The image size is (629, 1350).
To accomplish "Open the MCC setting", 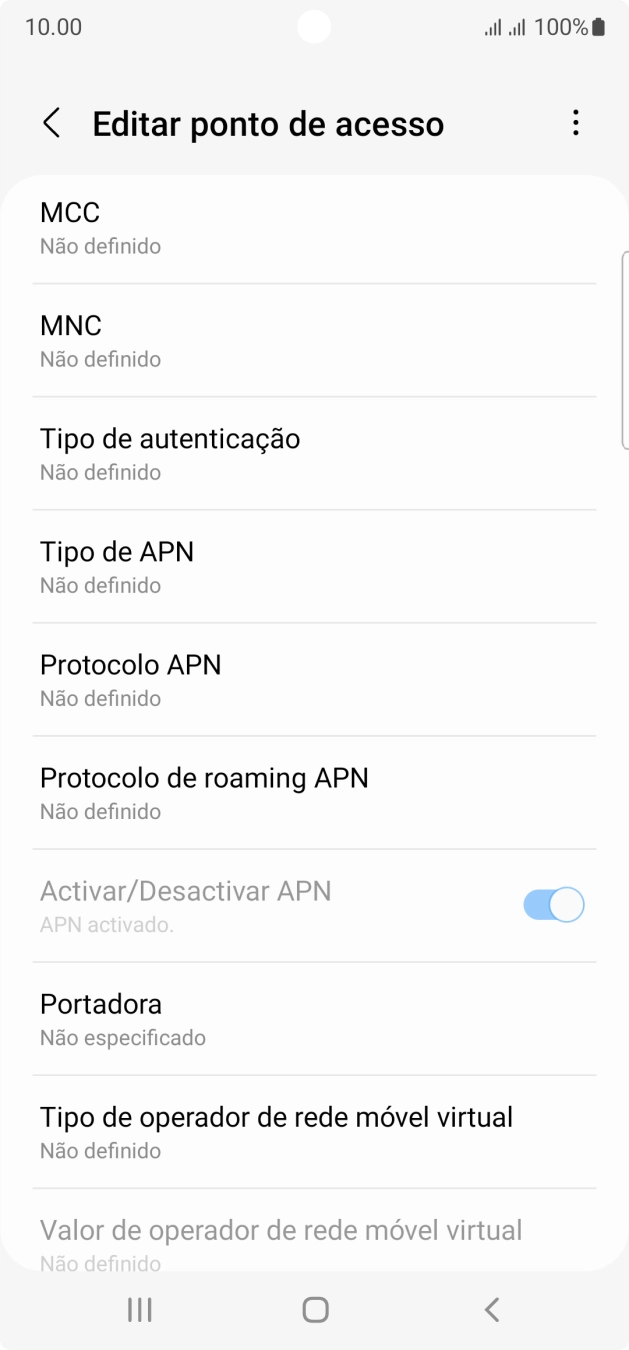I will [314, 228].
